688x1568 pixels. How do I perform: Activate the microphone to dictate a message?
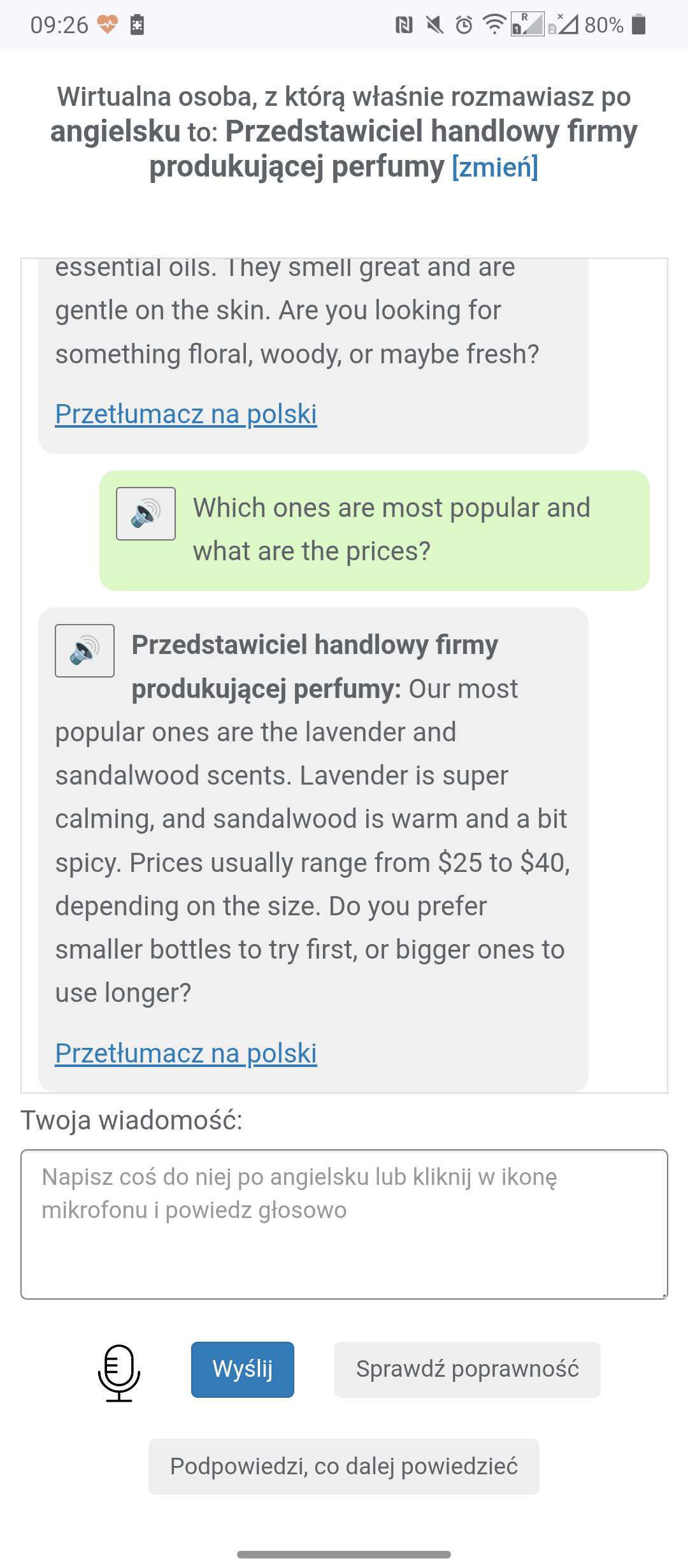click(x=120, y=1370)
